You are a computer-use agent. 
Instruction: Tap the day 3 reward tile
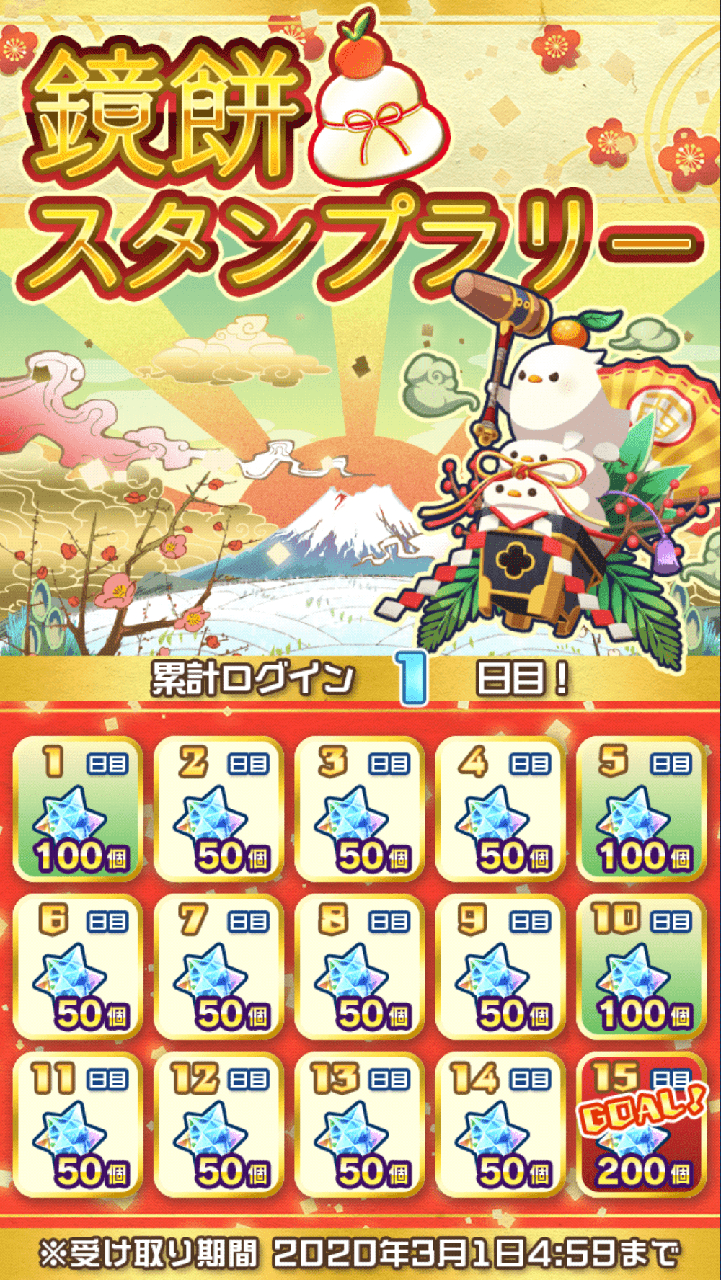360,808
